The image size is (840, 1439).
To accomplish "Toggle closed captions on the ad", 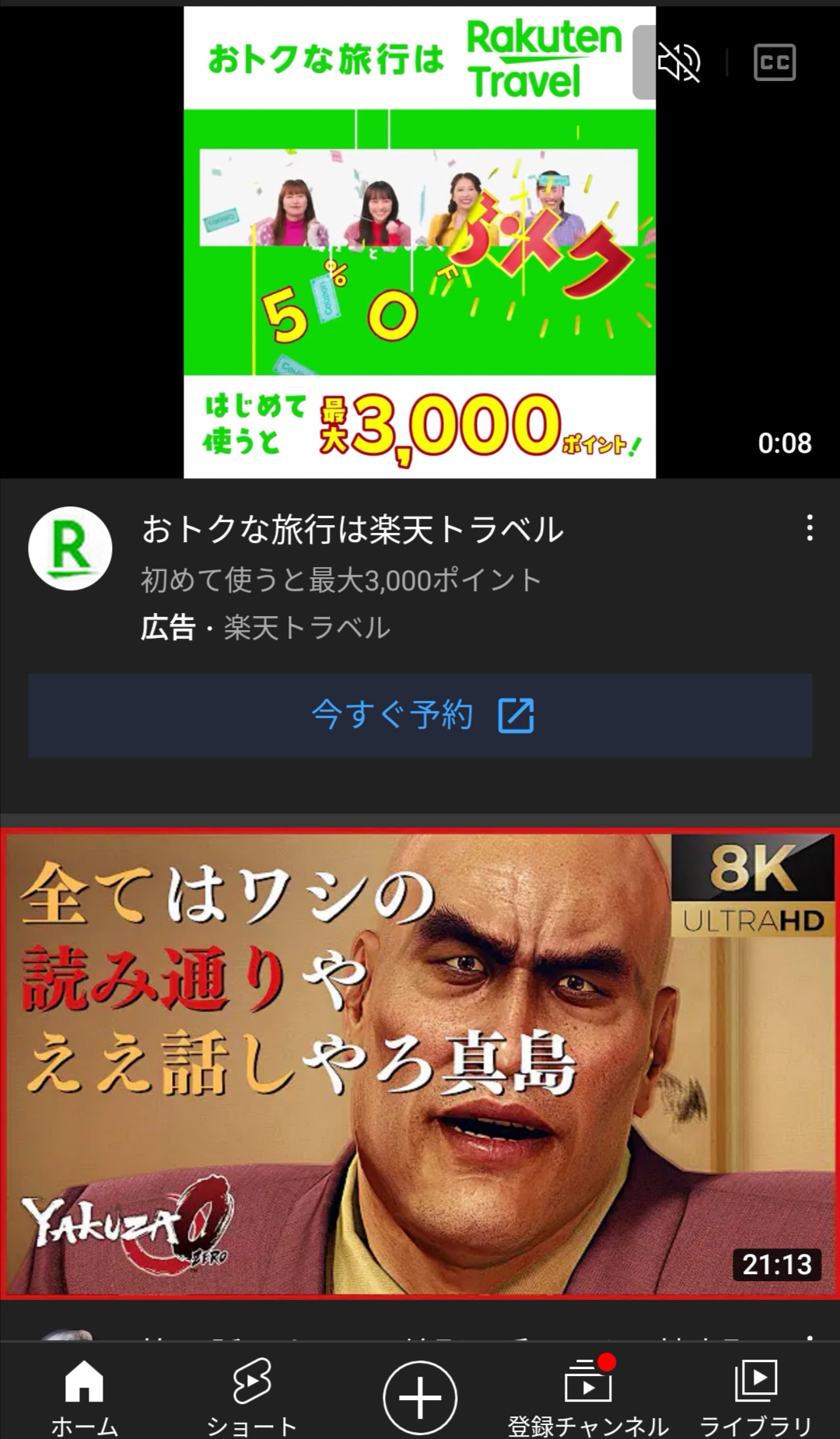I will tap(774, 62).
